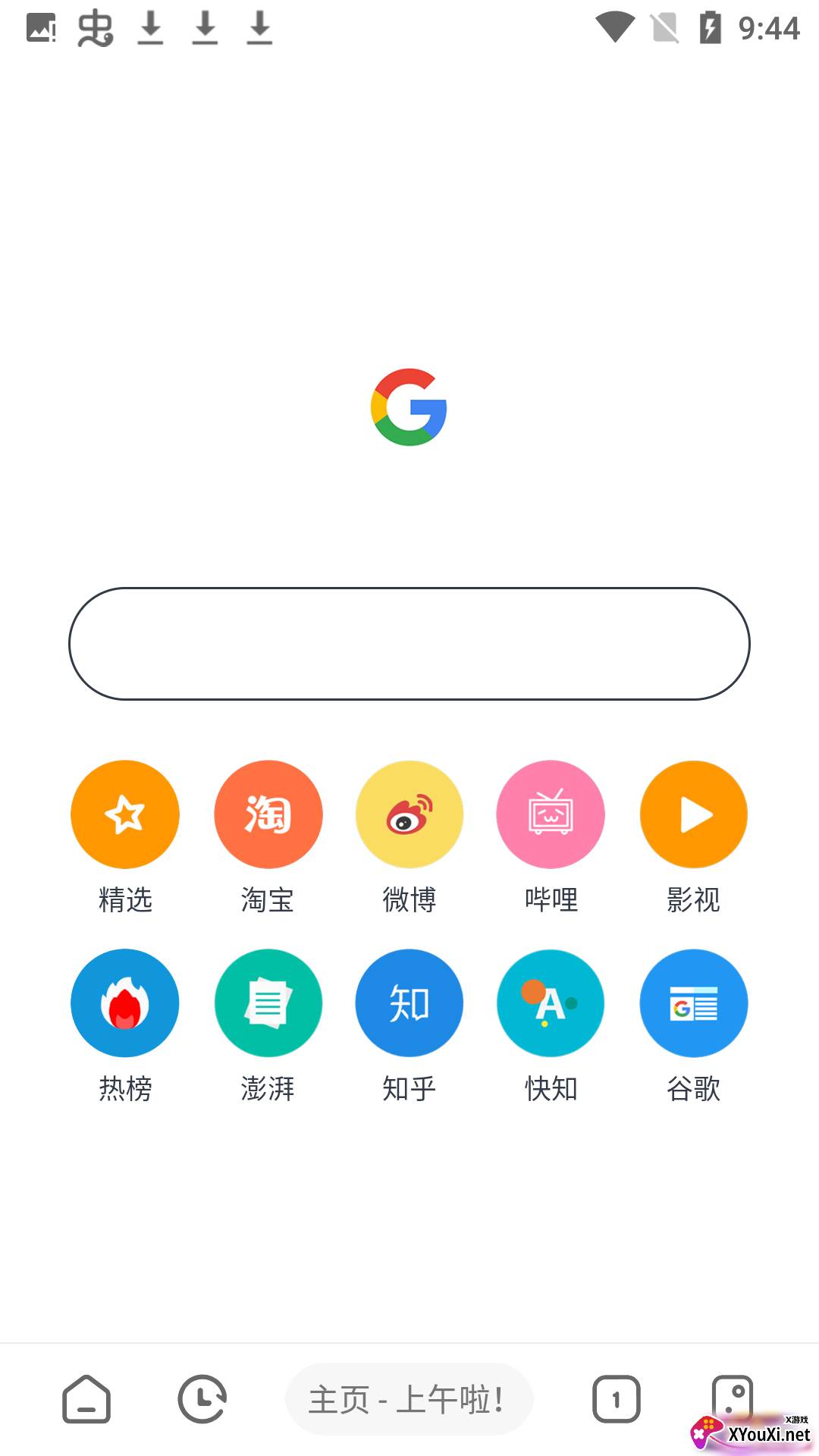Open the 哔哩 shortcut
Screen dimensions: 819x1456
click(x=551, y=814)
